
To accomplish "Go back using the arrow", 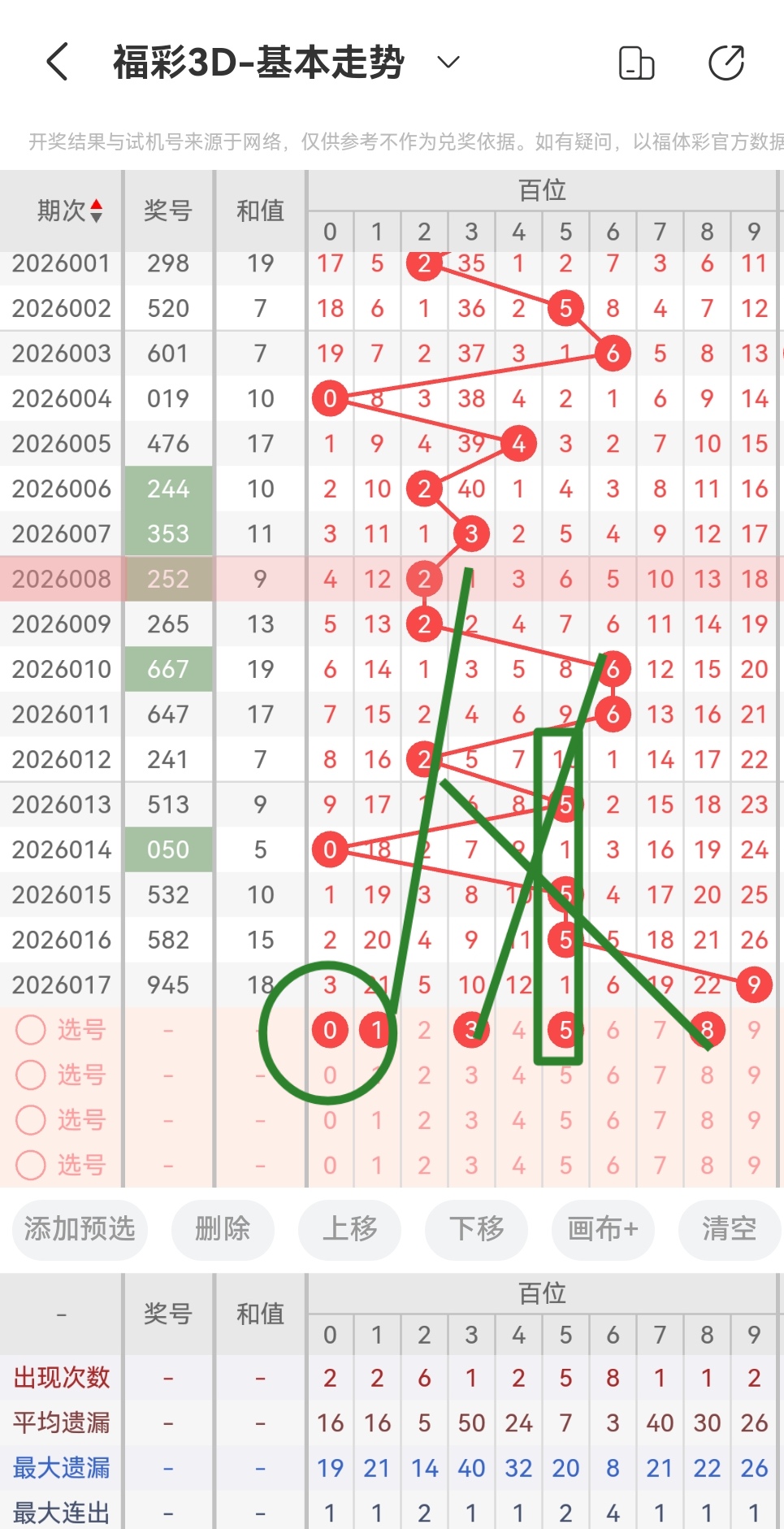I will tap(57, 62).
